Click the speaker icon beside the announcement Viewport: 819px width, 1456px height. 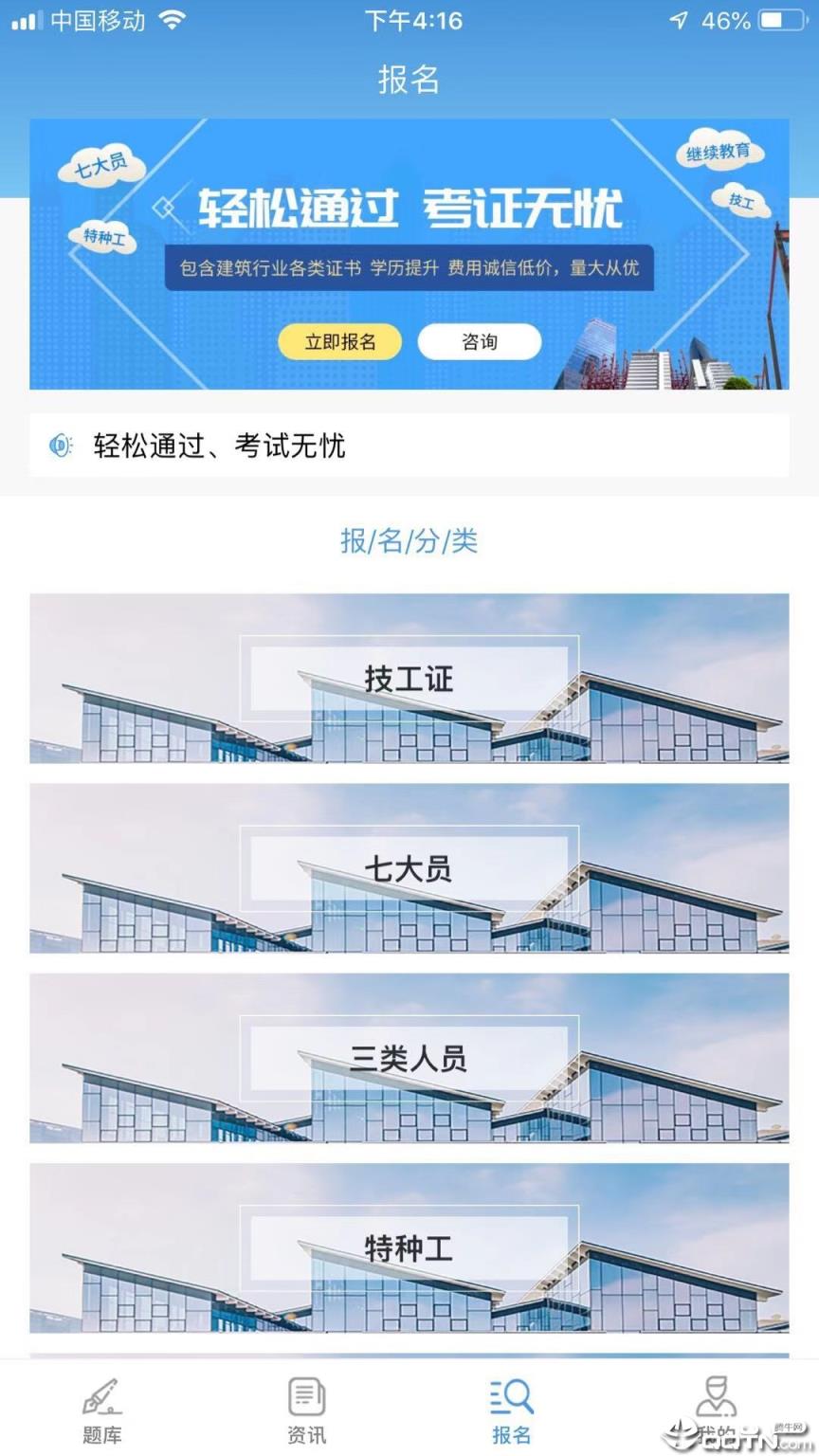point(59,446)
